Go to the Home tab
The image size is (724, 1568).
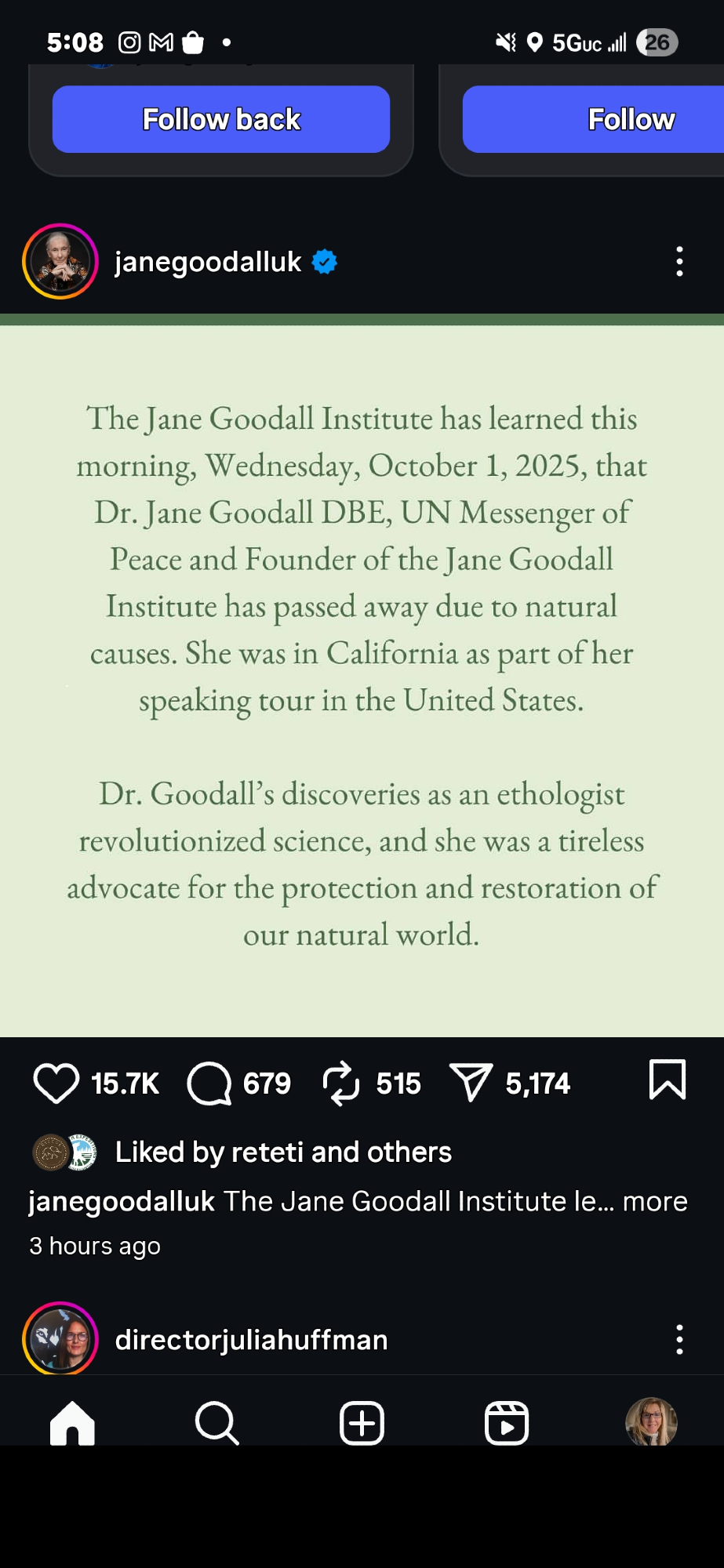pos(72,1422)
